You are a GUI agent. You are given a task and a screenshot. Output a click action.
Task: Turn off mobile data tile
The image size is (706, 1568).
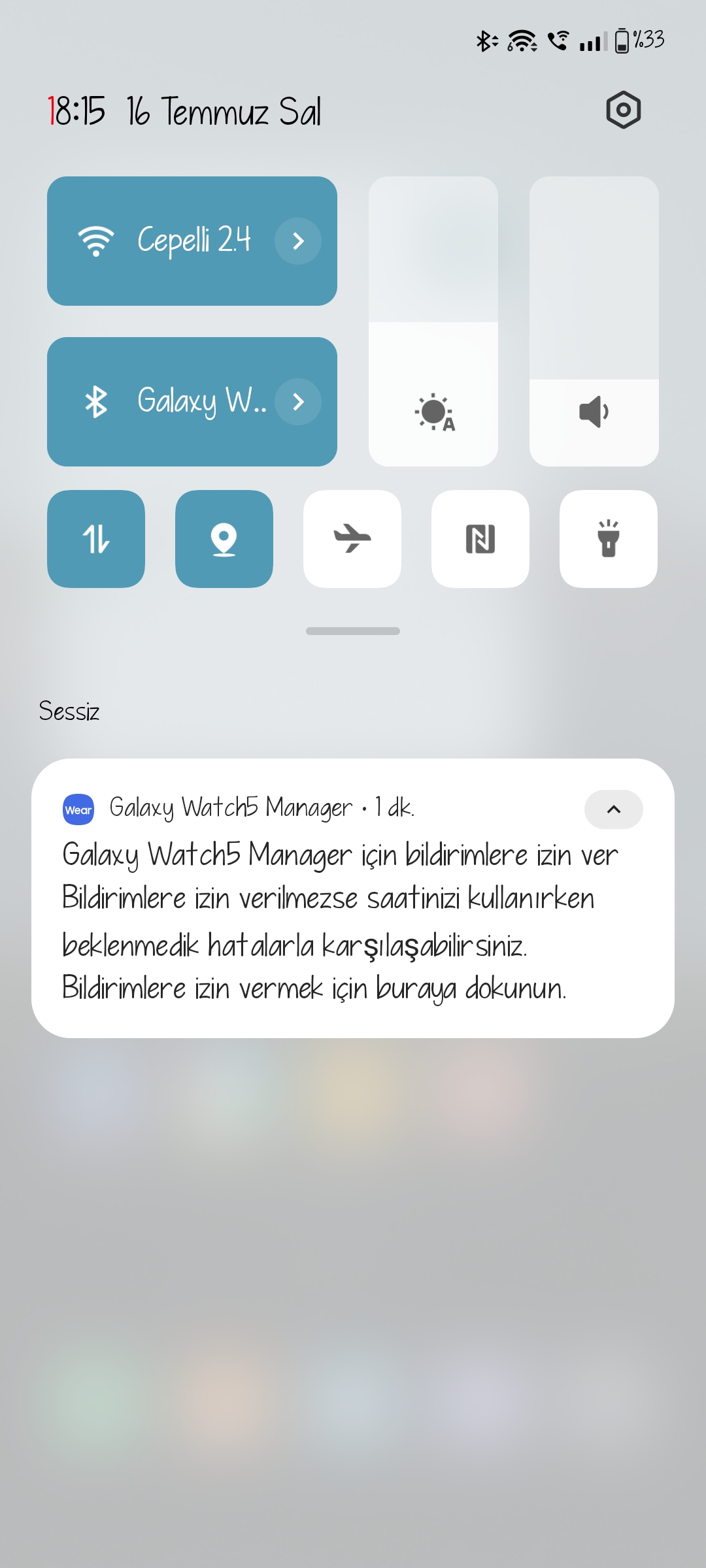pos(96,539)
